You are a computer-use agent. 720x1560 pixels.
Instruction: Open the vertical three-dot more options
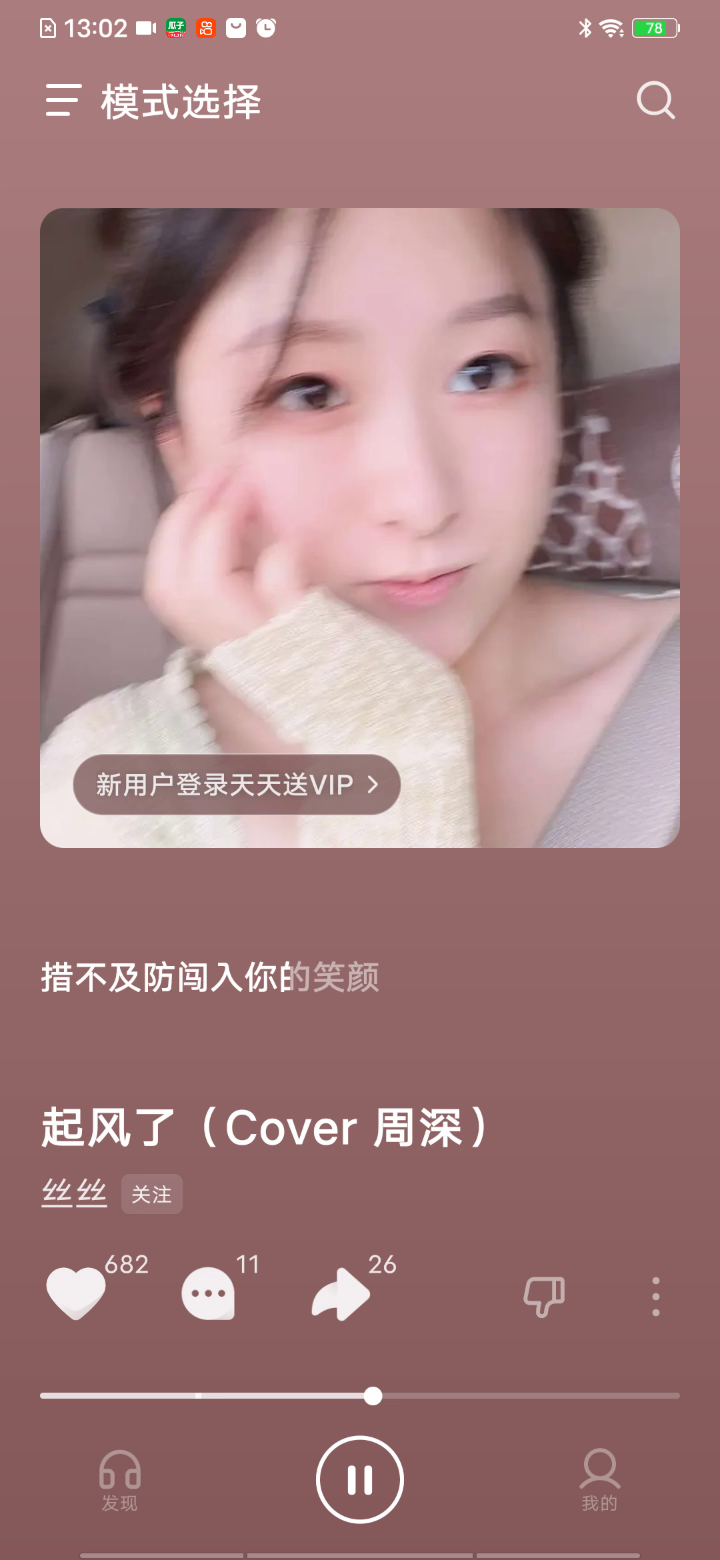point(655,1296)
